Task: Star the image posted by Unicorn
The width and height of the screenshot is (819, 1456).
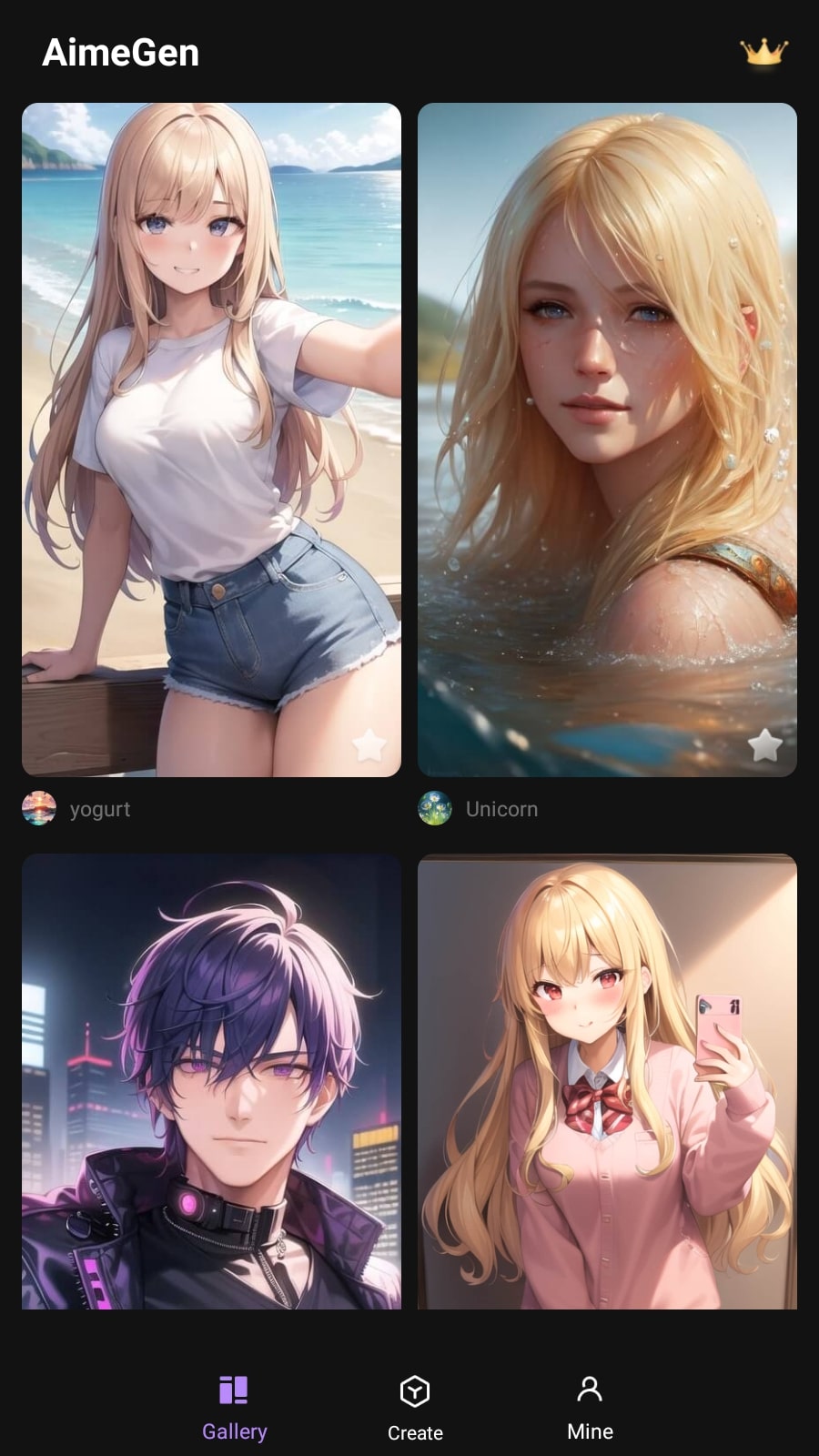Action: [765, 745]
